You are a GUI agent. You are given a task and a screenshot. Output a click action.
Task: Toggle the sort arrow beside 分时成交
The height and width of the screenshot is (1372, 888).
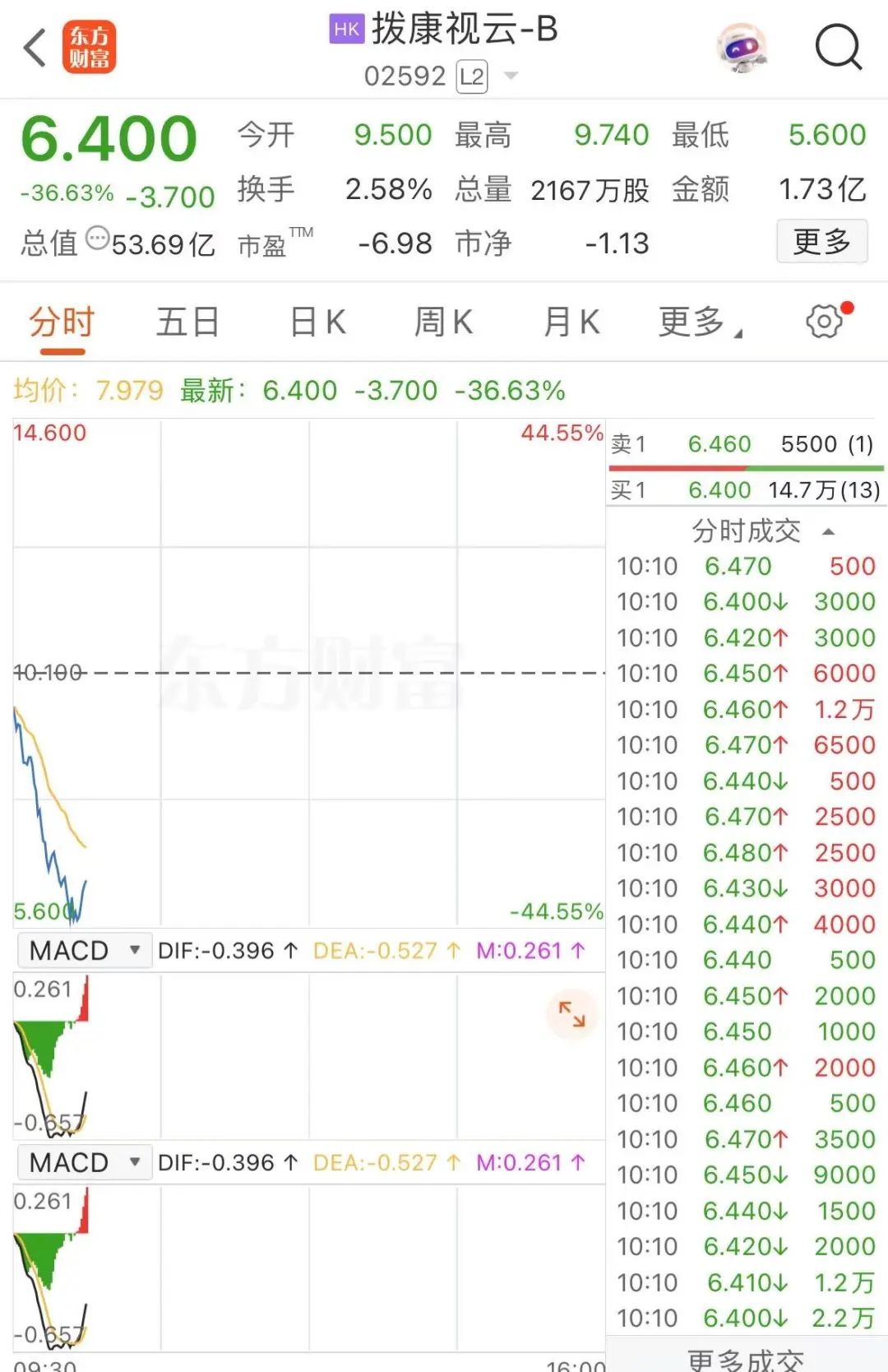(830, 531)
